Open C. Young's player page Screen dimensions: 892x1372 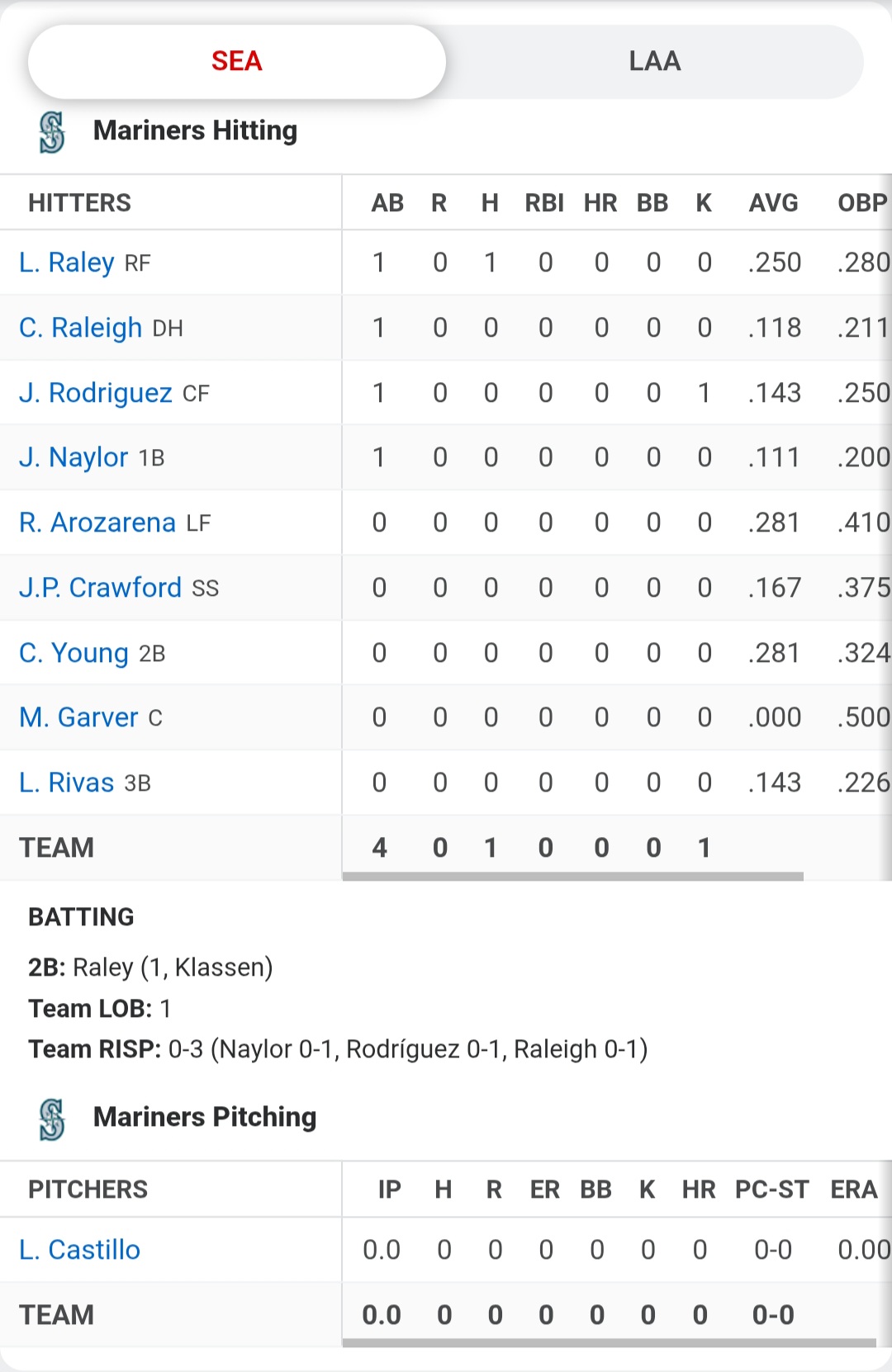coord(74,653)
